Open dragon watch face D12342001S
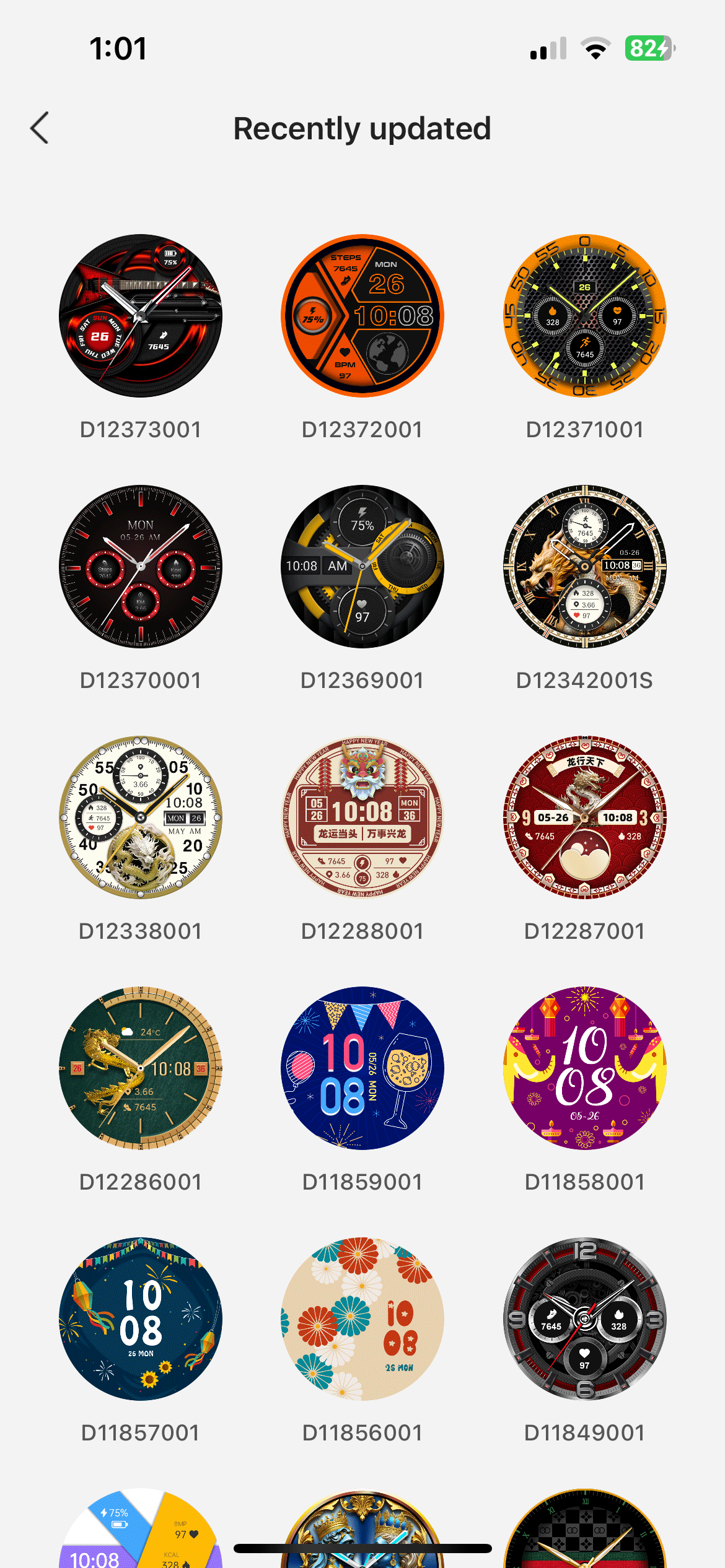The image size is (725, 1568). pyautogui.click(x=584, y=567)
